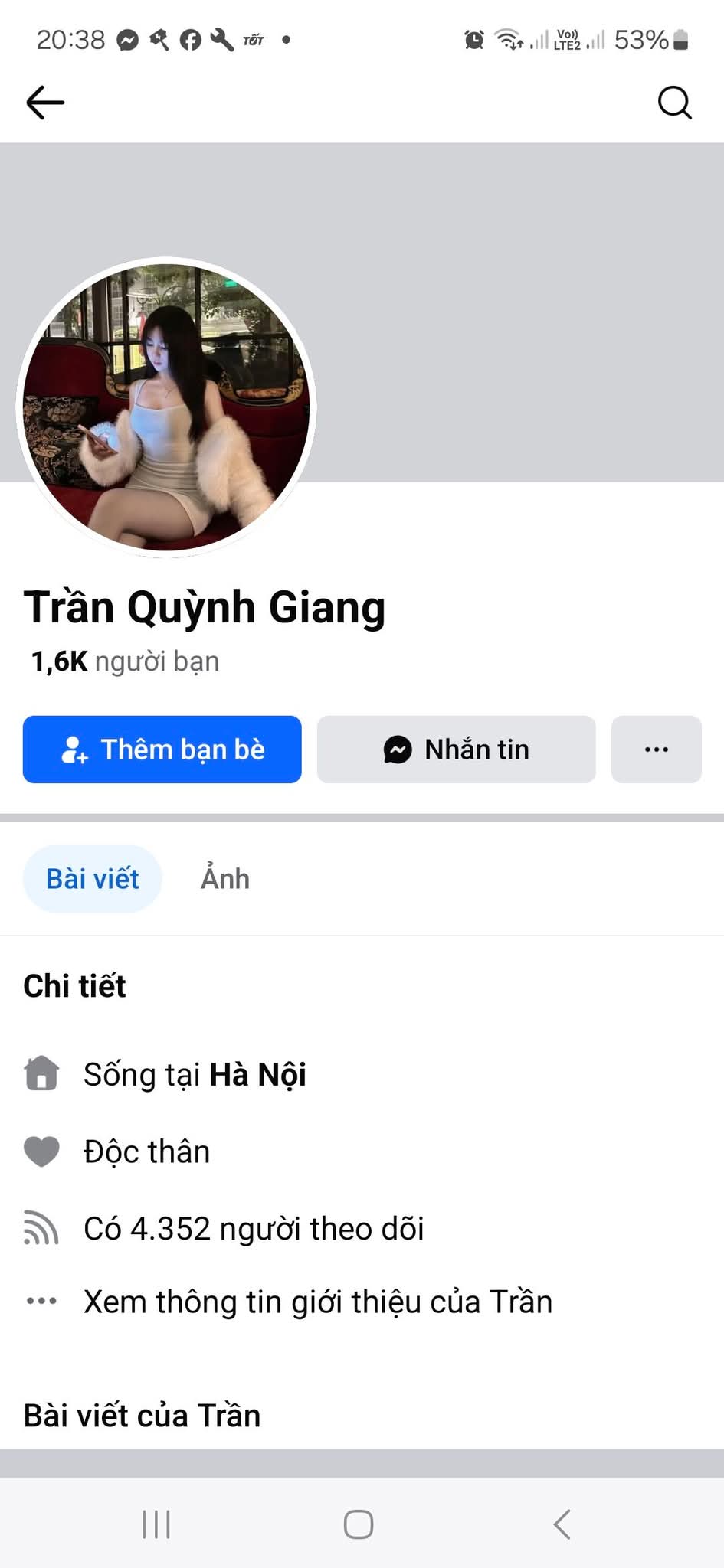
Task: Tap the Thêm bạn bè button
Action: 162,750
